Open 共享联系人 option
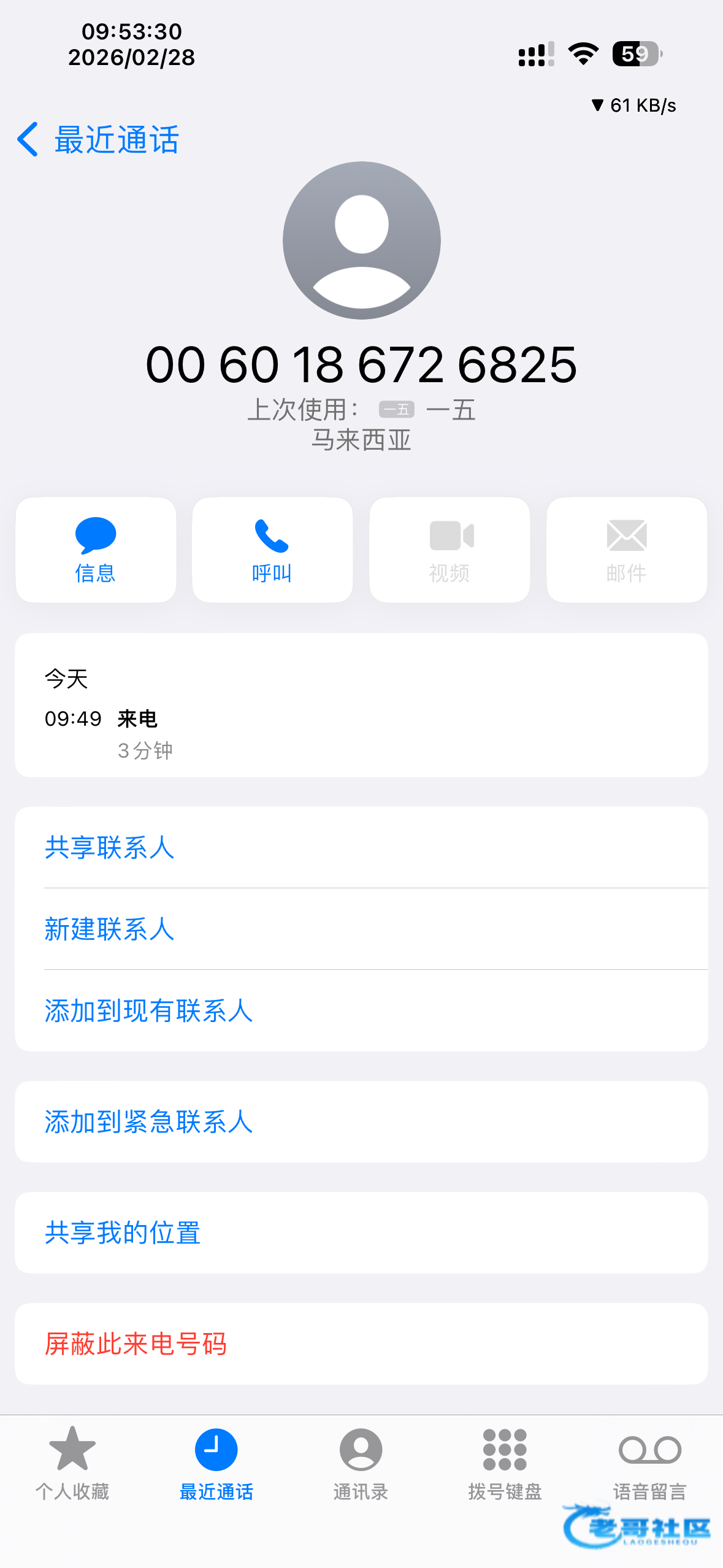723x1568 pixels. 110,847
